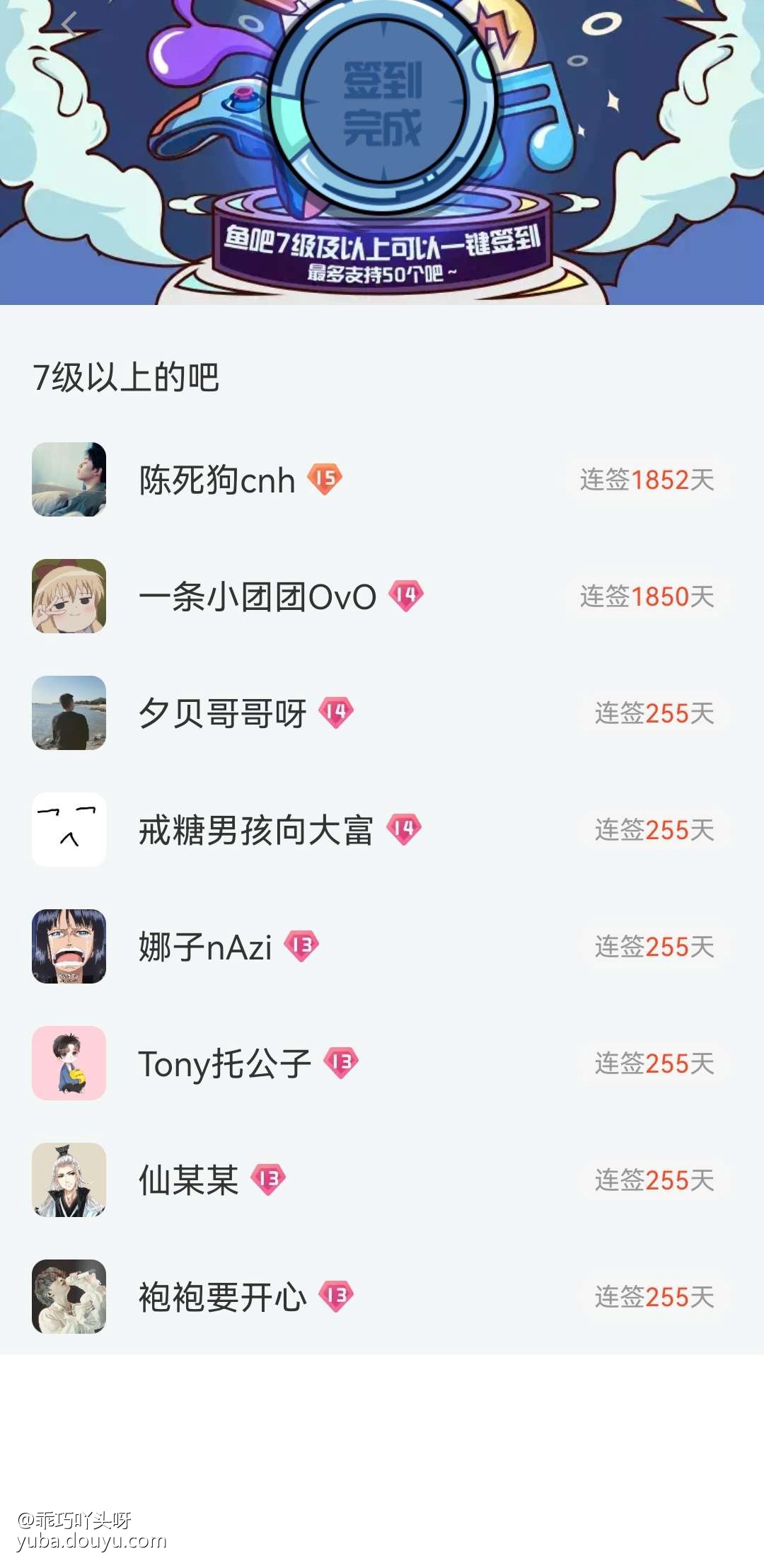Image resolution: width=764 pixels, height=1568 pixels.
Task: Go back using the top-left arrow
Action: coord(69,25)
